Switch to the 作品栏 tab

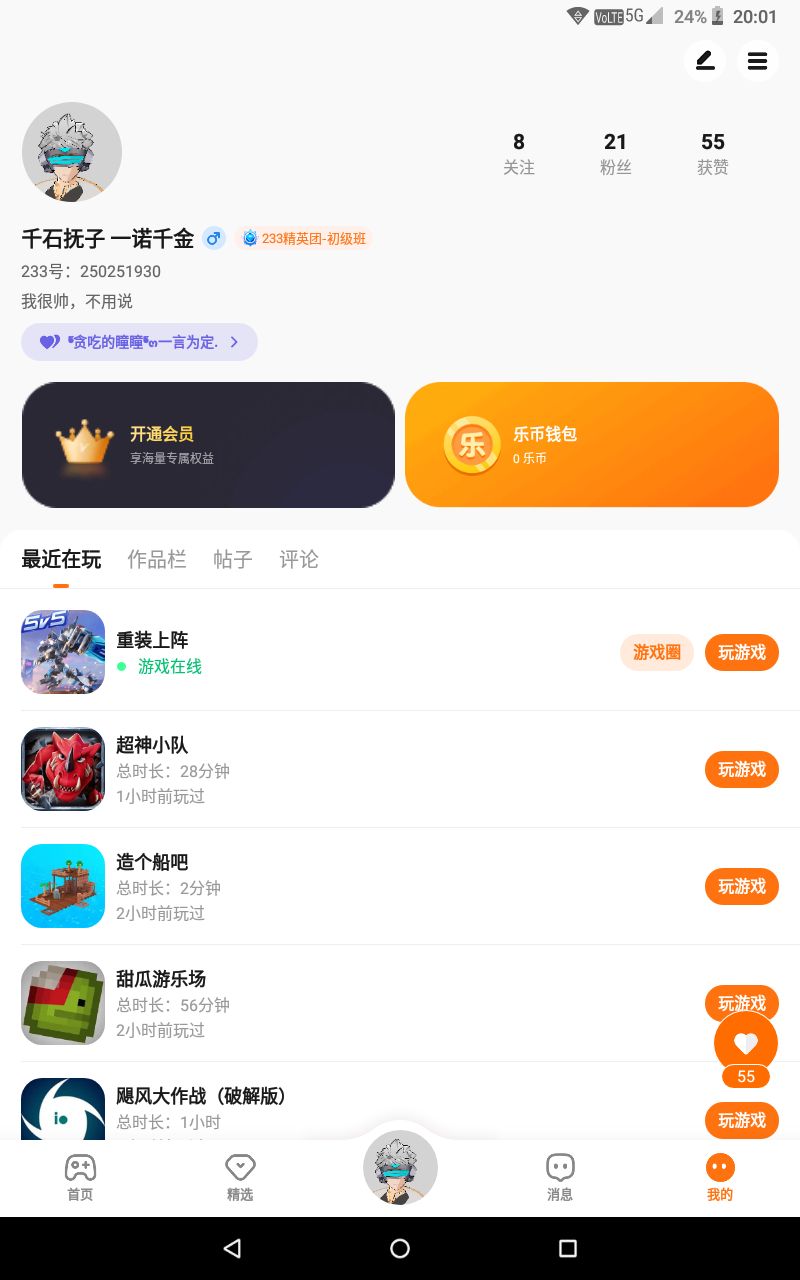pos(157,559)
